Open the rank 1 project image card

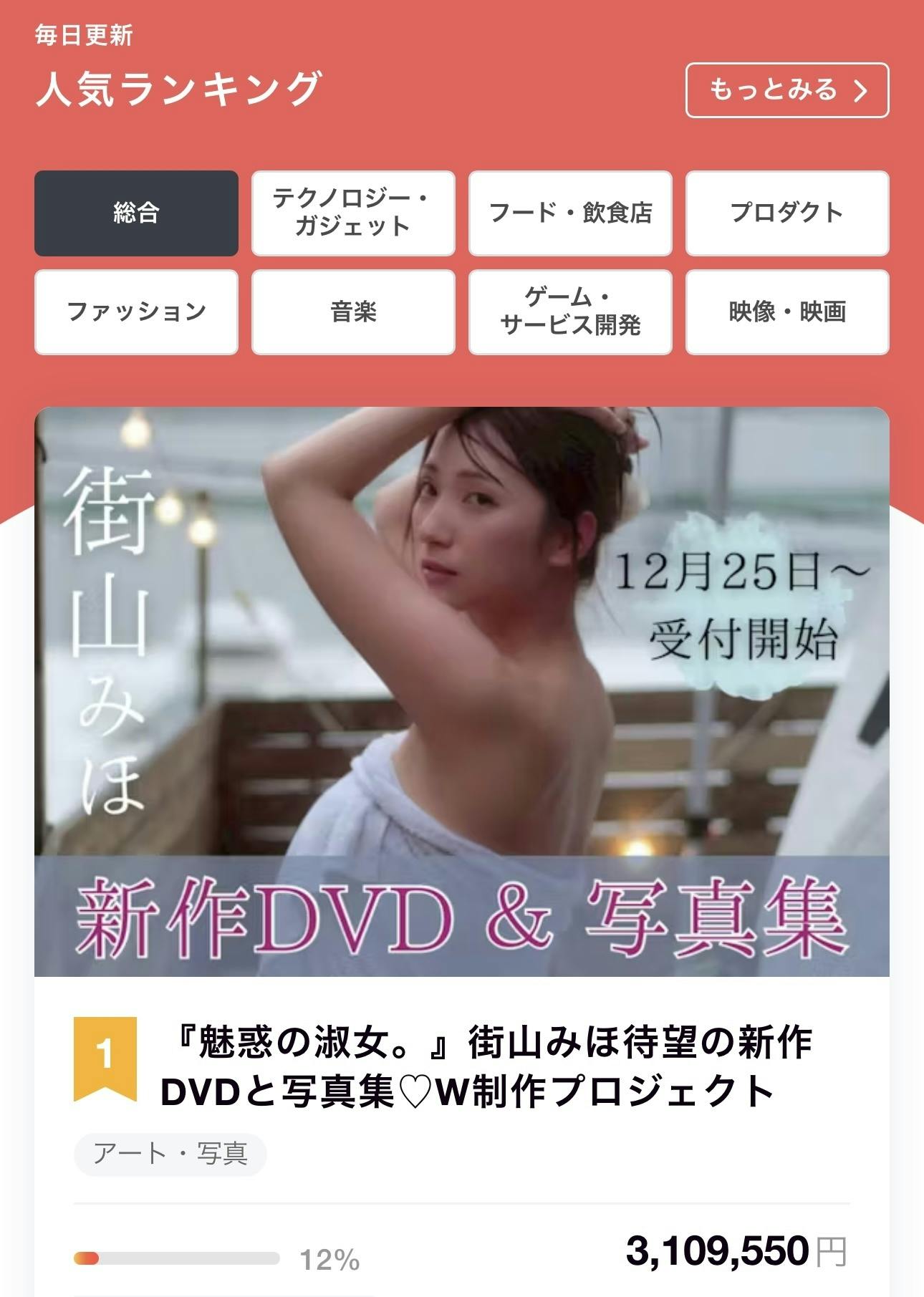pyautogui.click(x=461, y=691)
